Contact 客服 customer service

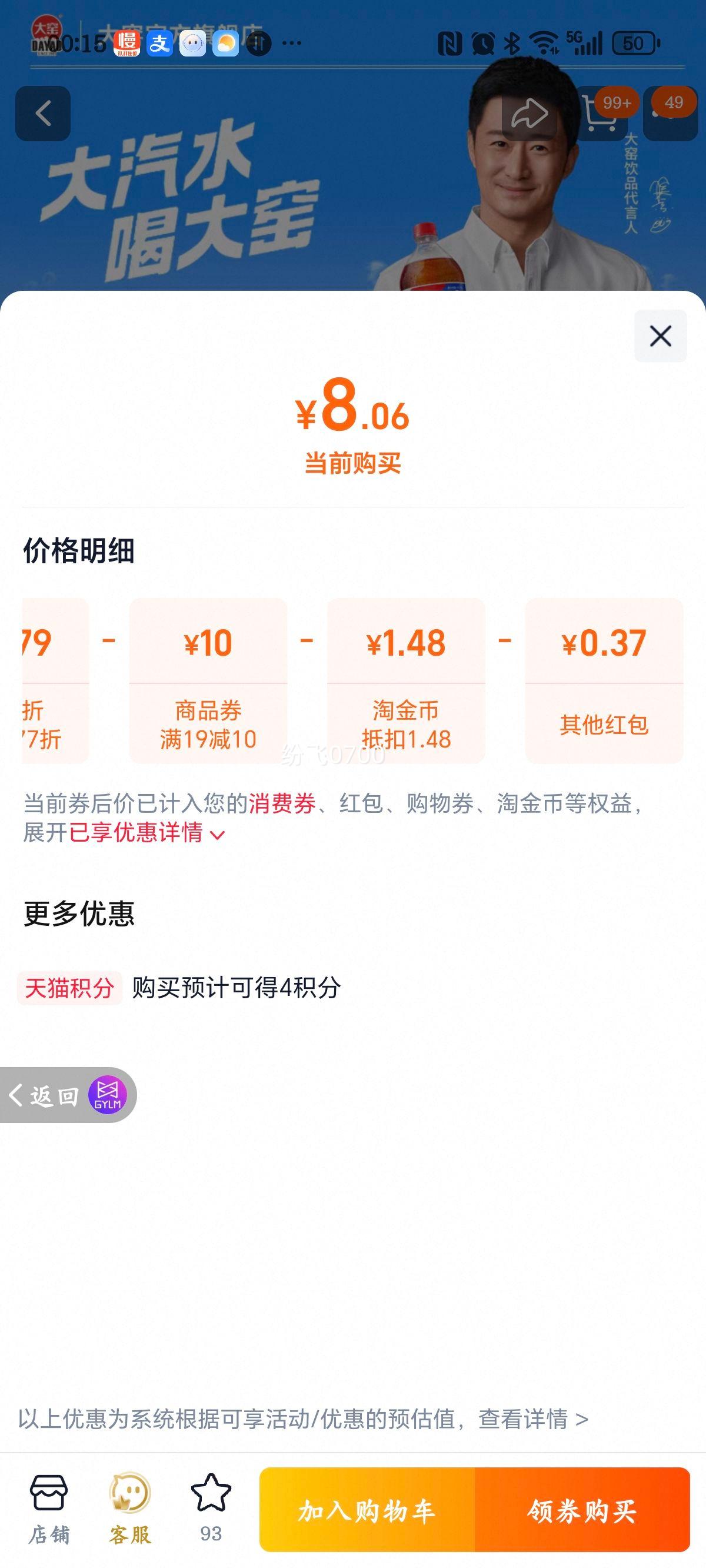[129, 1509]
